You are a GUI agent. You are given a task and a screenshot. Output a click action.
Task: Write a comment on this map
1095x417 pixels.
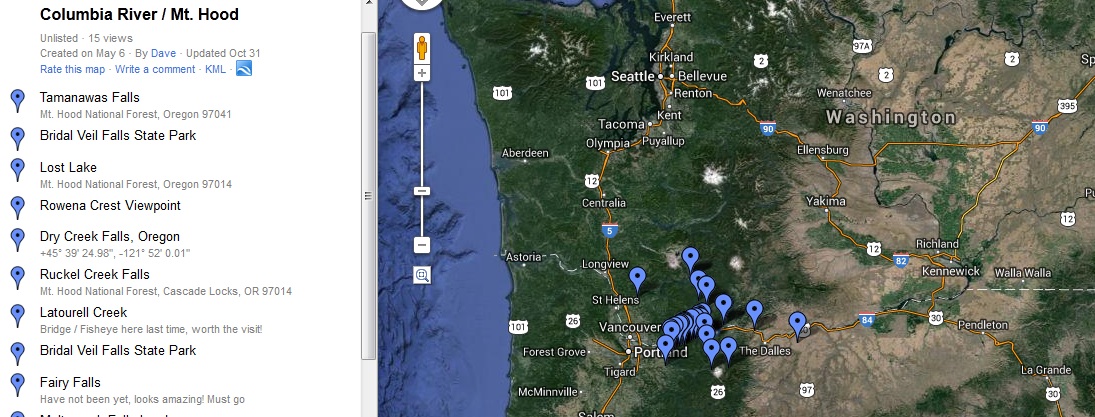pos(155,69)
